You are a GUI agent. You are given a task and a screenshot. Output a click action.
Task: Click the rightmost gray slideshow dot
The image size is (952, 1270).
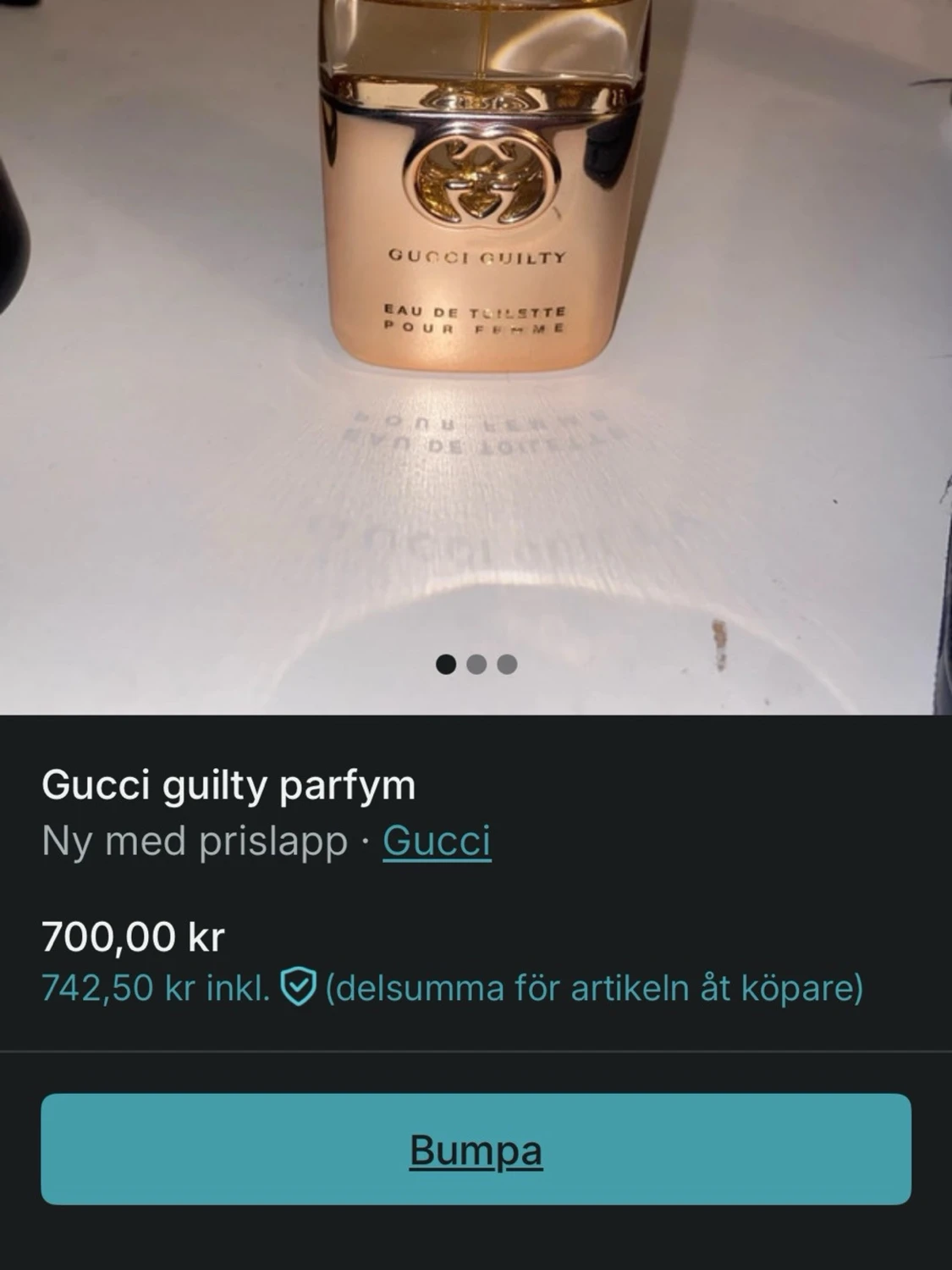click(x=506, y=665)
